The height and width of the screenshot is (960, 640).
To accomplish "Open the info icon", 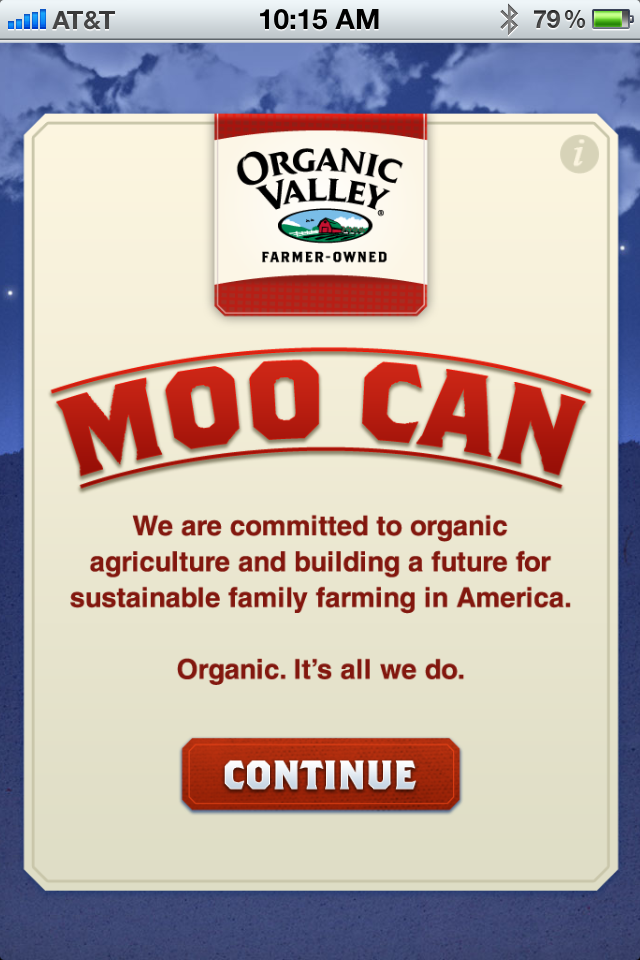I will tap(578, 154).
